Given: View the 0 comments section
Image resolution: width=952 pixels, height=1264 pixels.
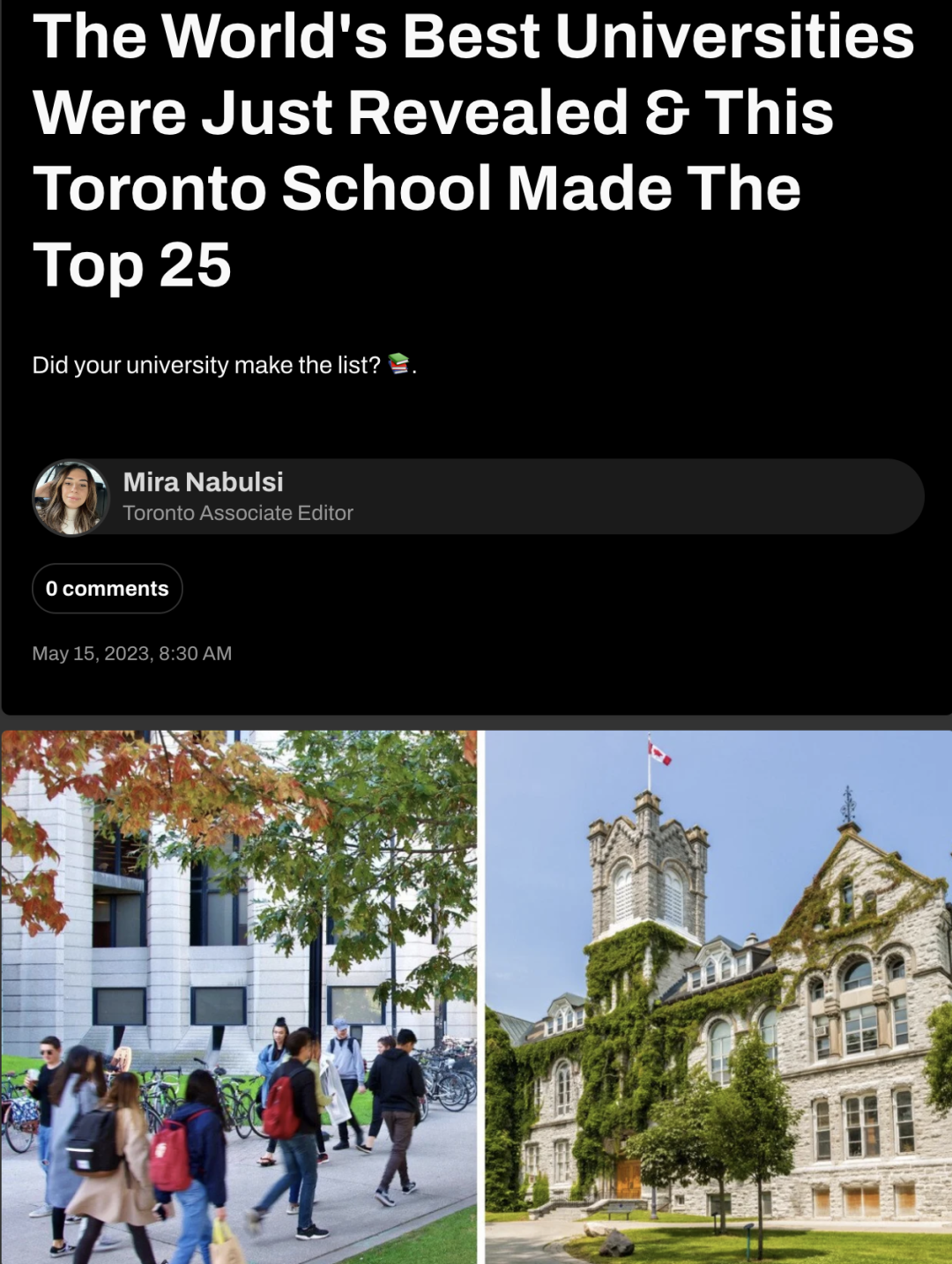Looking at the screenshot, I should (x=108, y=589).
